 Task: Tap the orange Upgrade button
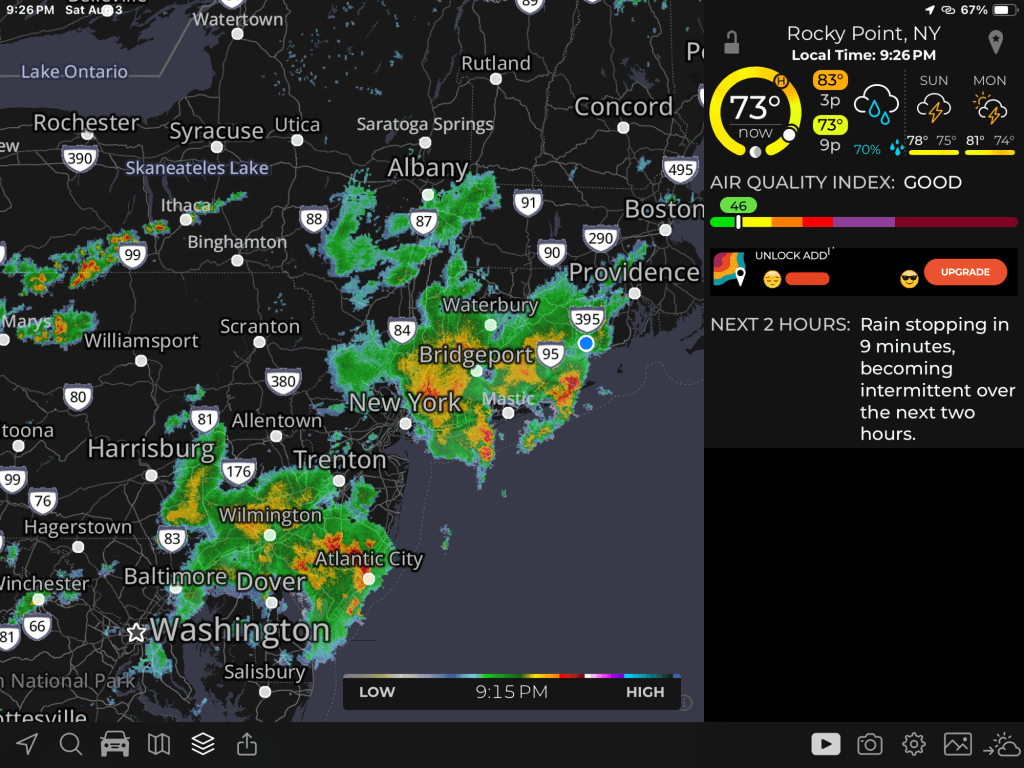click(x=965, y=272)
